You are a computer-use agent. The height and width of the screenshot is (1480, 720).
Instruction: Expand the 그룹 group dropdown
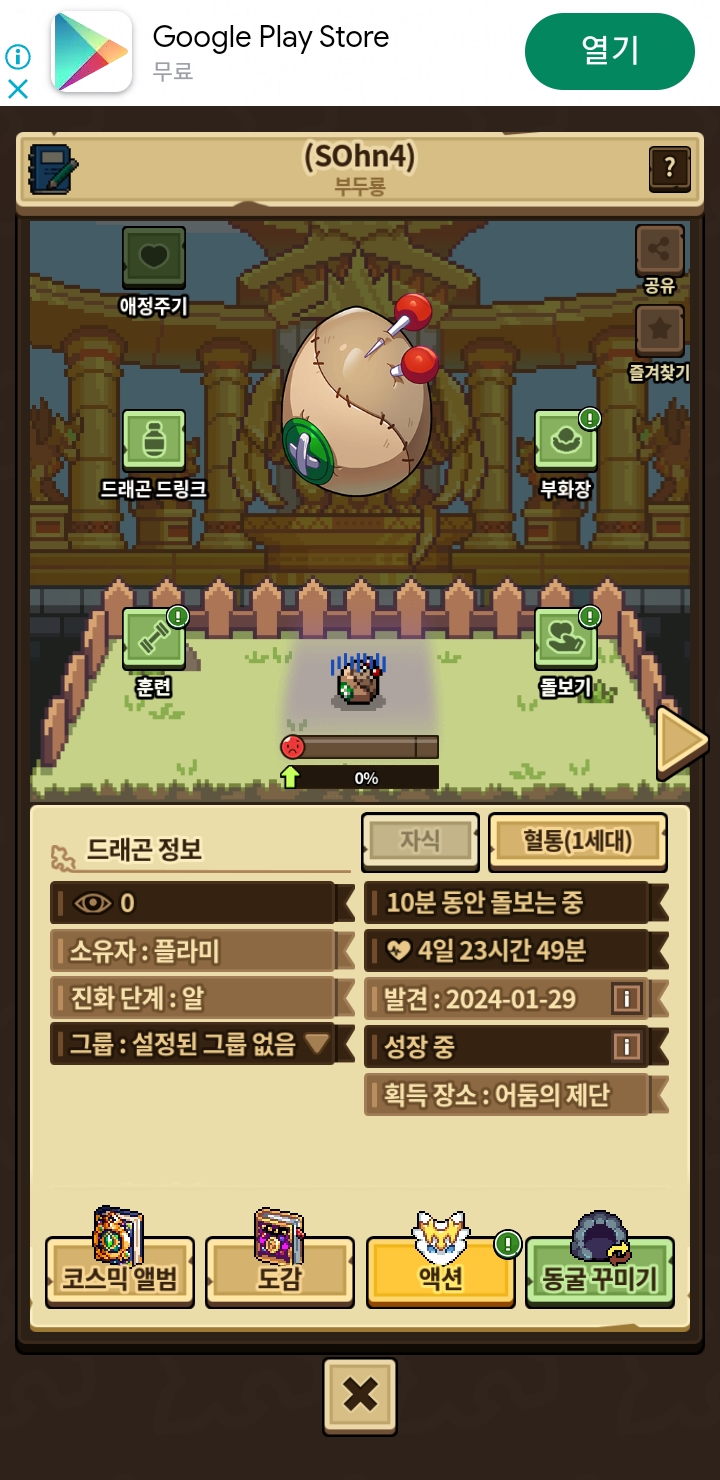318,1044
